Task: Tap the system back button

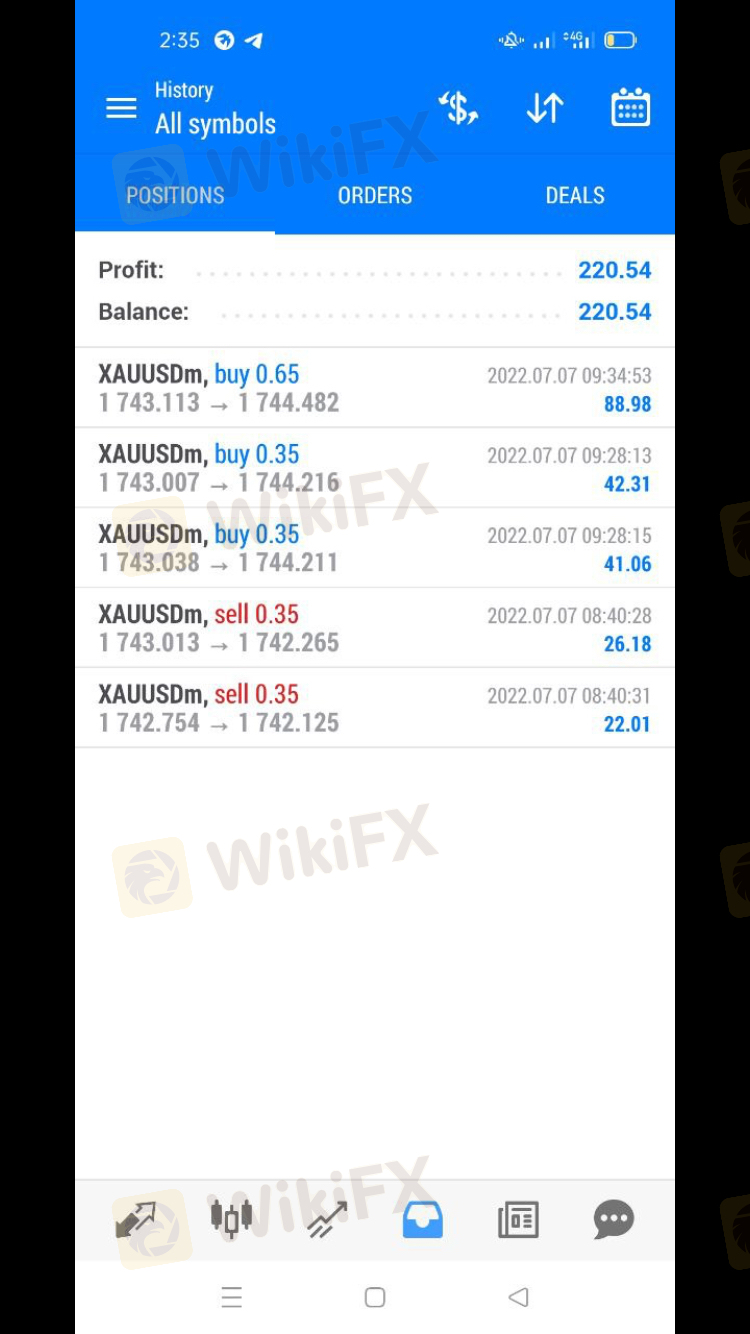Action: (x=518, y=1297)
